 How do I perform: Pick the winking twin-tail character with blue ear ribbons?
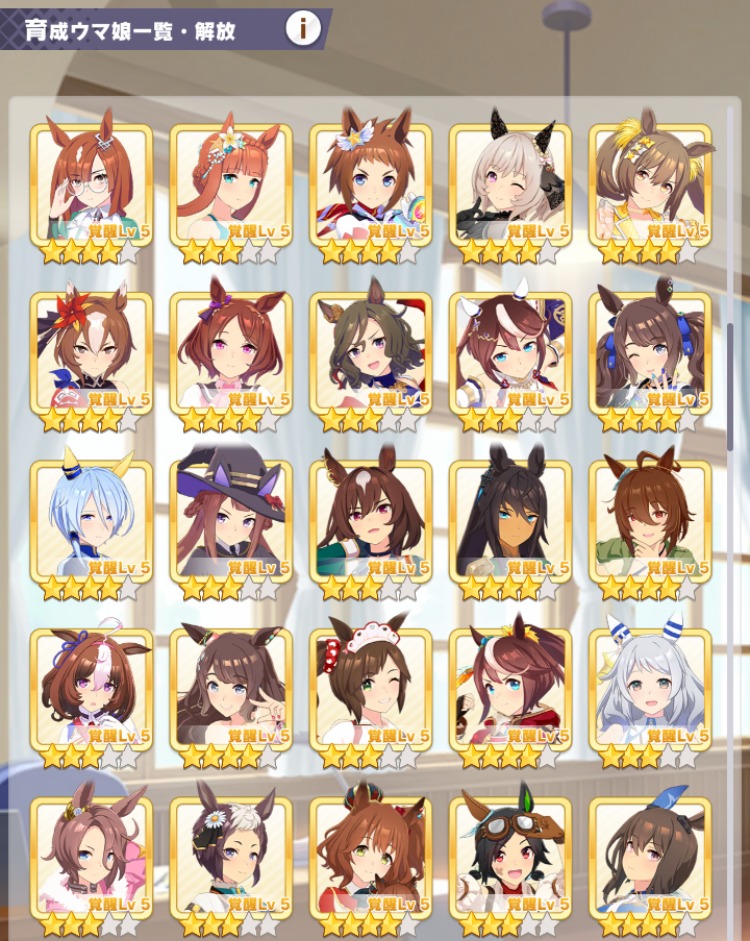click(650, 351)
